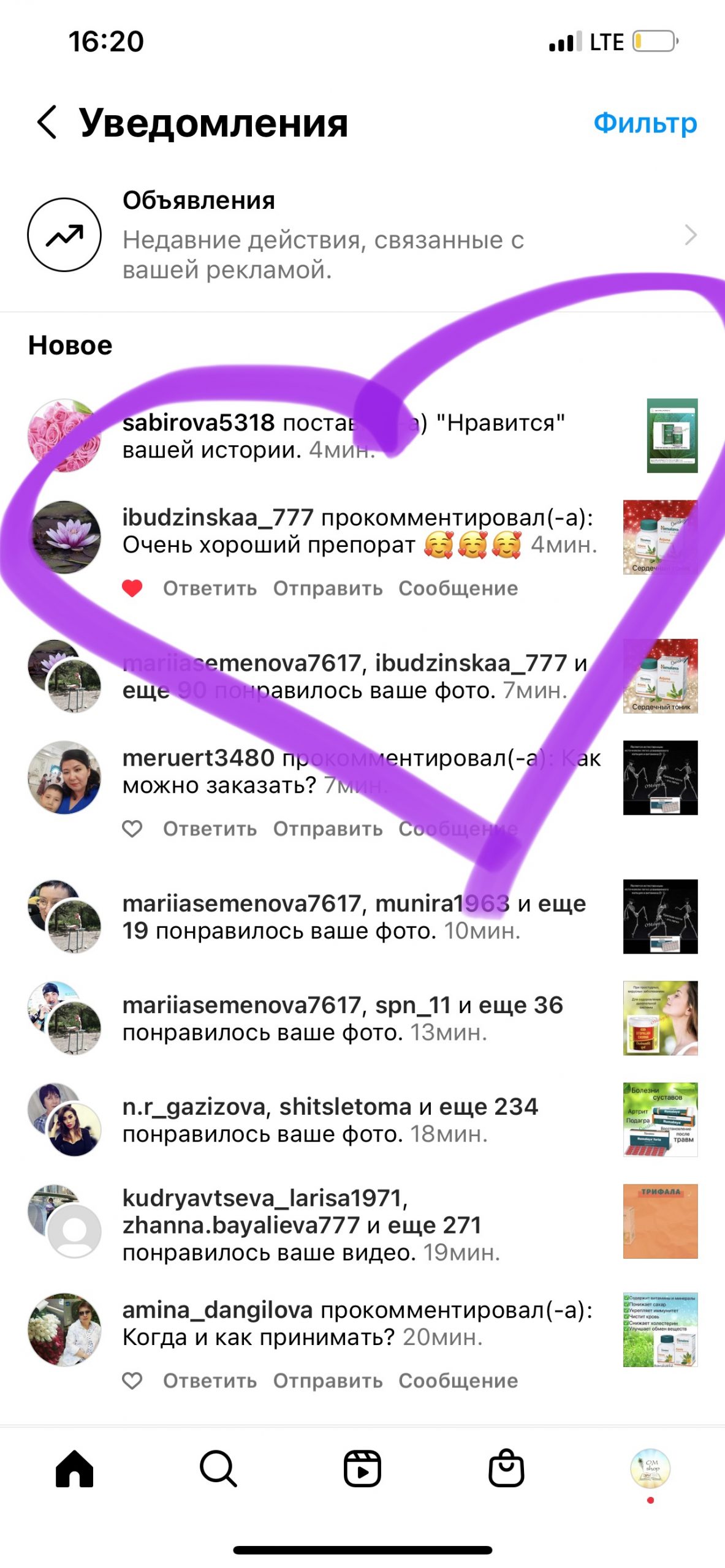Image resolution: width=725 pixels, height=1568 pixels.
Task: Switch to the Home tab
Action: tap(74, 1469)
